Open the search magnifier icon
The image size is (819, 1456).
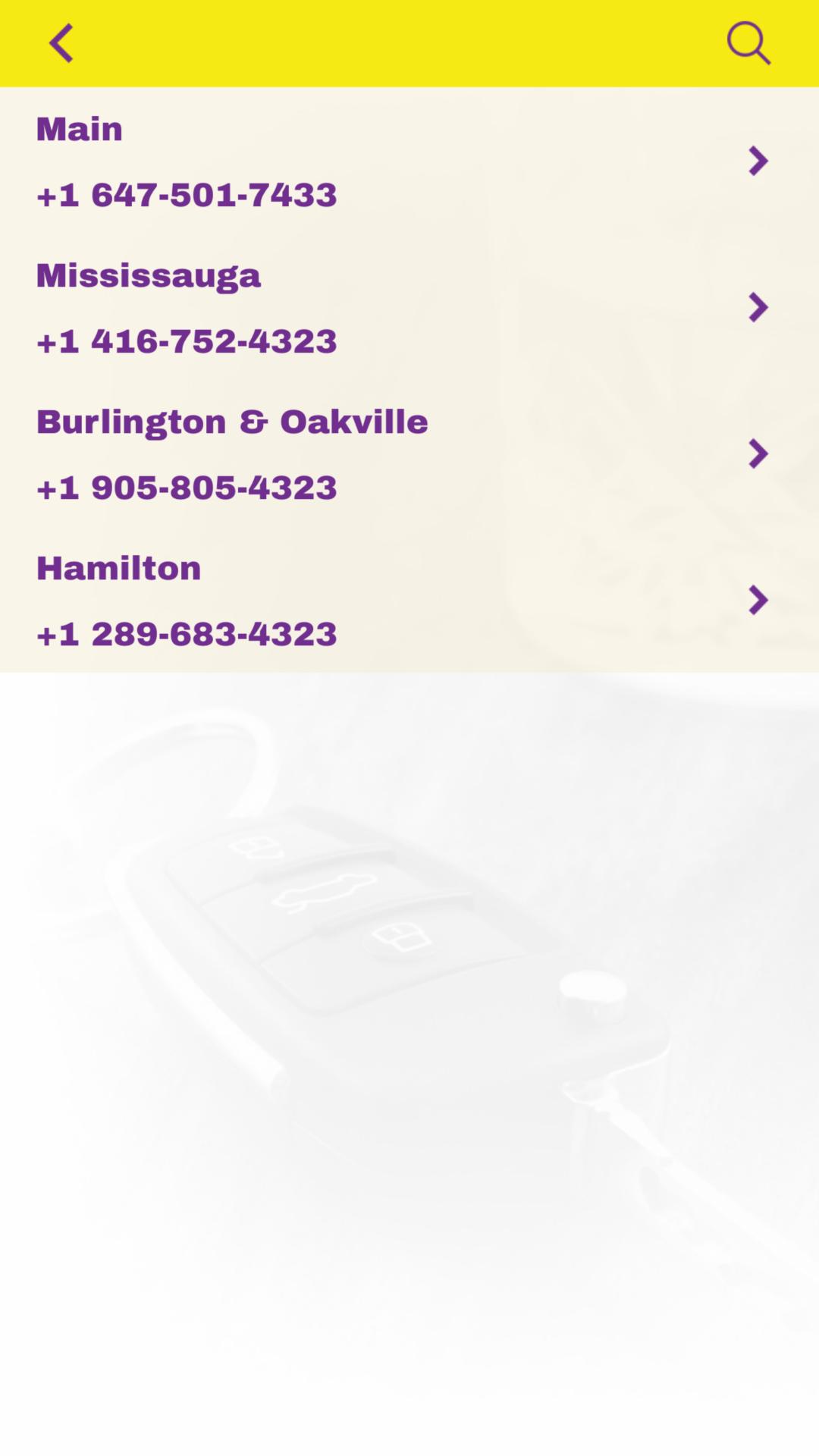pos(748,43)
